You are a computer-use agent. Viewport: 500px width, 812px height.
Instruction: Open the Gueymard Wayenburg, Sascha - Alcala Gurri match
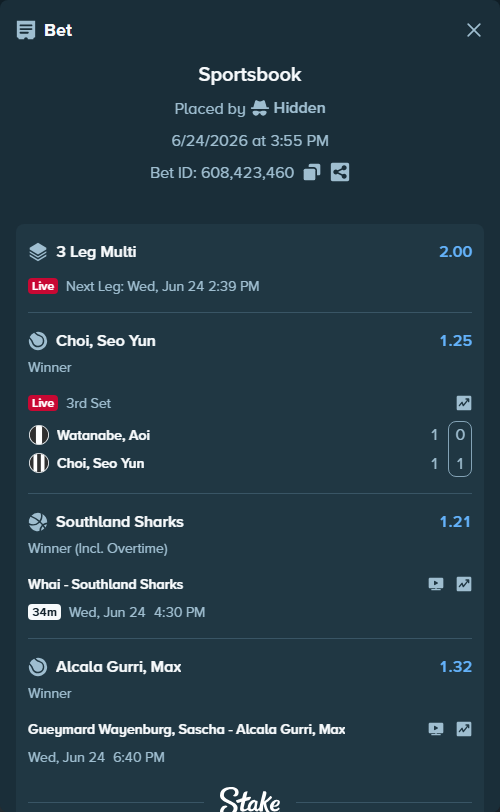(x=187, y=729)
